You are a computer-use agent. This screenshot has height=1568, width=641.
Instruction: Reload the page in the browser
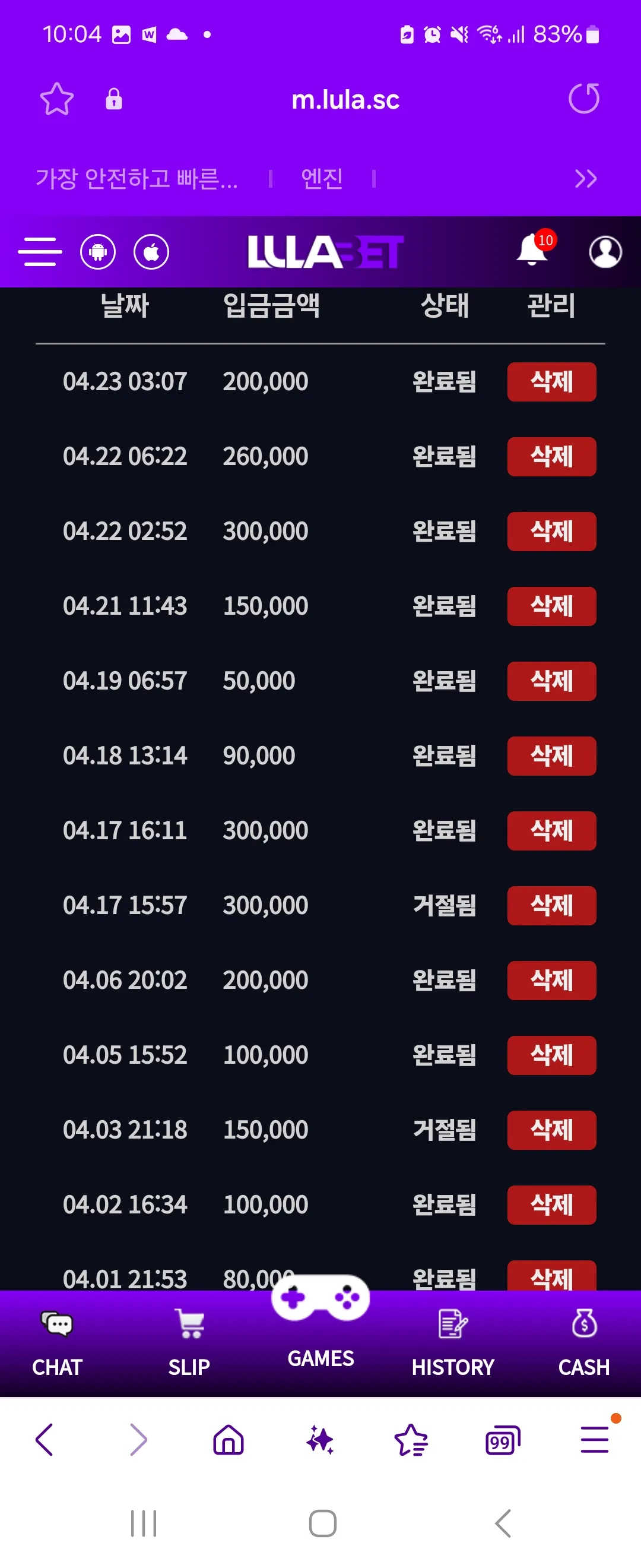click(x=584, y=99)
